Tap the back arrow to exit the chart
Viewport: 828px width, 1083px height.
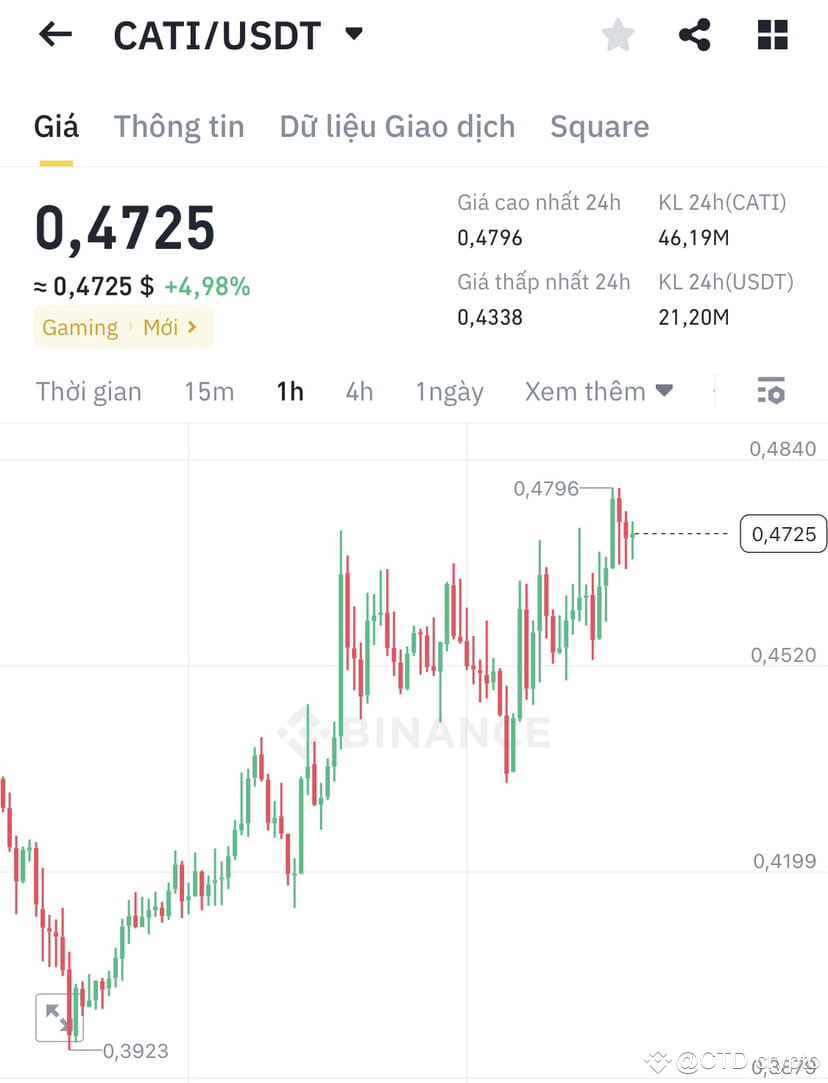point(55,34)
